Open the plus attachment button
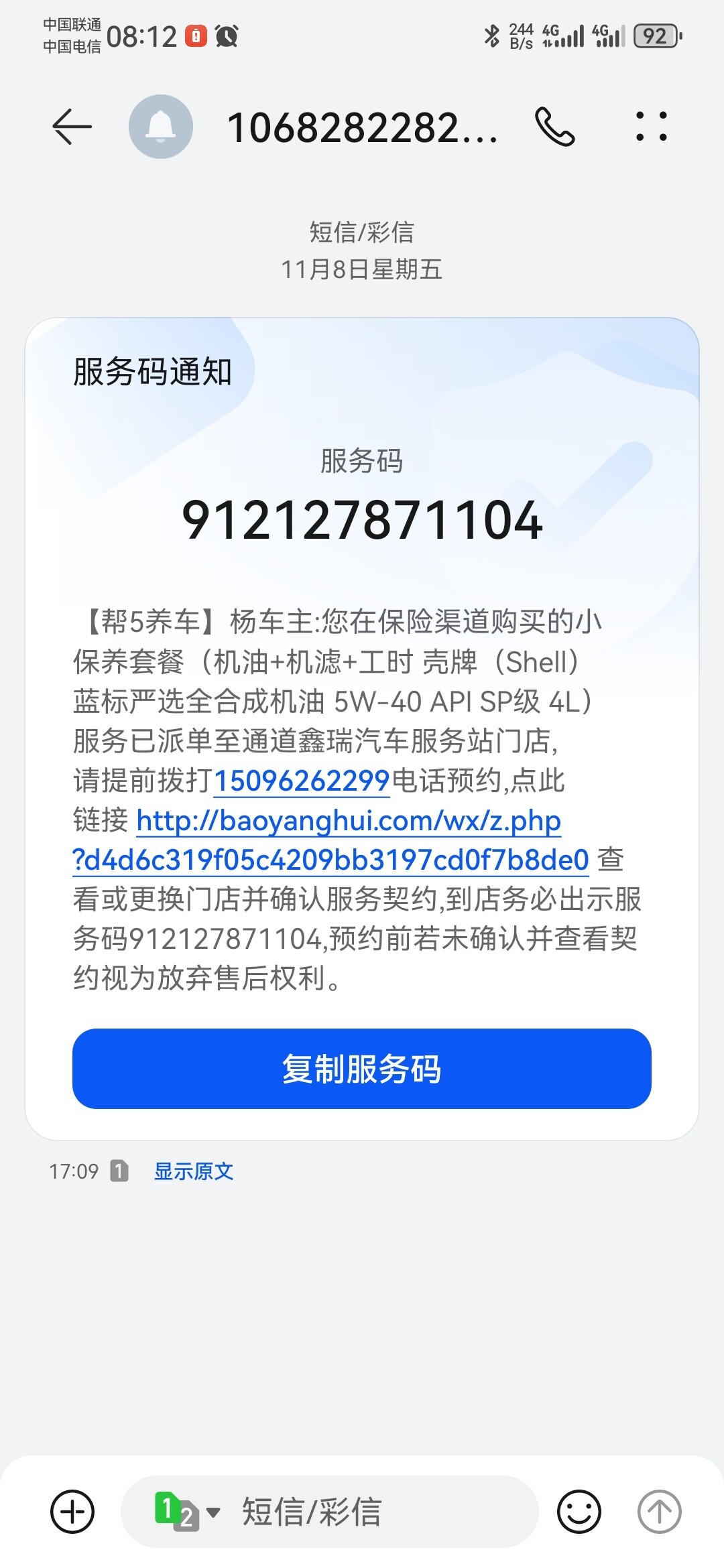This screenshot has width=724, height=1568. 72,1512
